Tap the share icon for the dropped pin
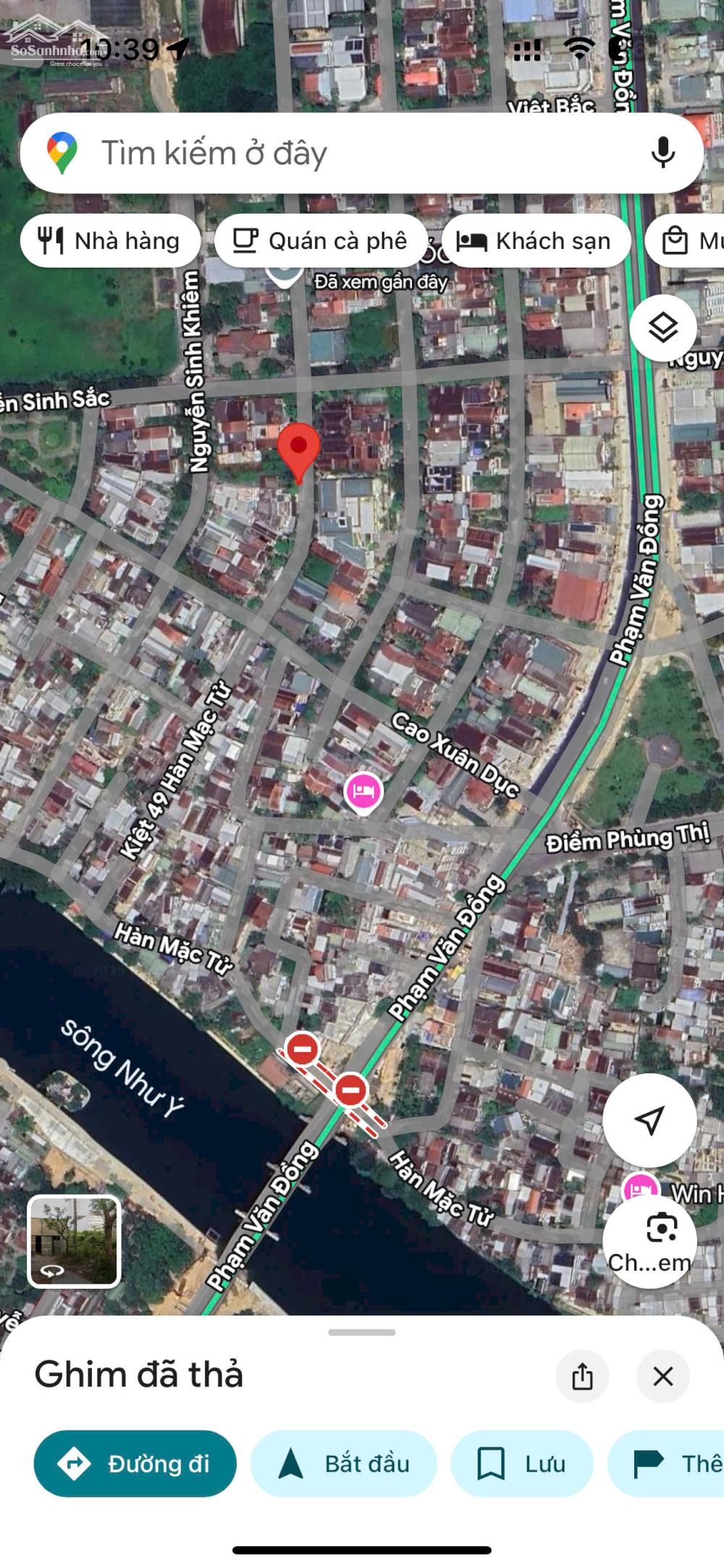724x1568 pixels. [x=583, y=1376]
